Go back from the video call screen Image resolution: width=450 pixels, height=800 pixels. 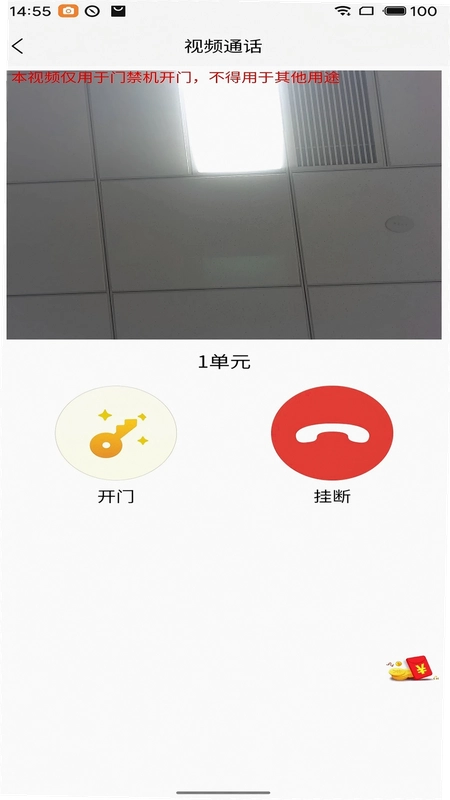(x=18, y=46)
